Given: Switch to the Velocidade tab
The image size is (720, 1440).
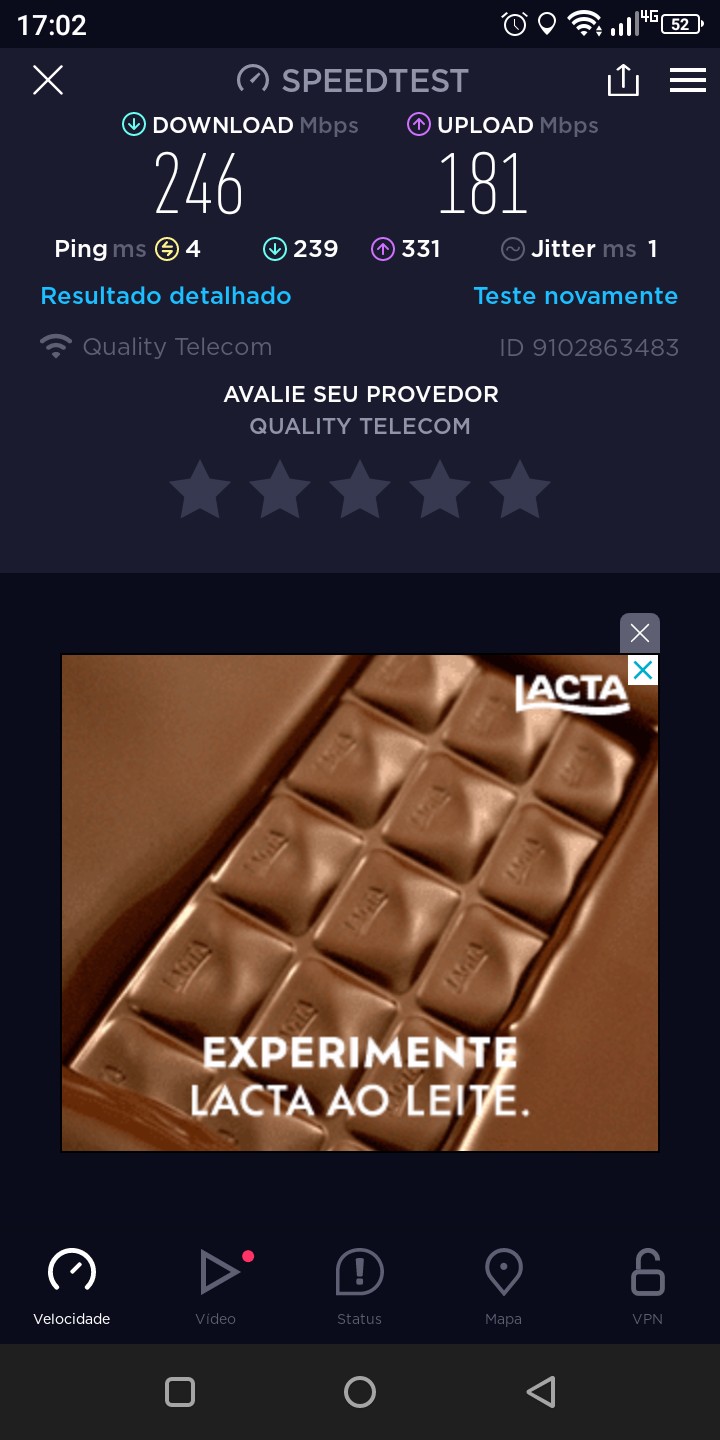Looking at the screenshot, I should 72,1285.
